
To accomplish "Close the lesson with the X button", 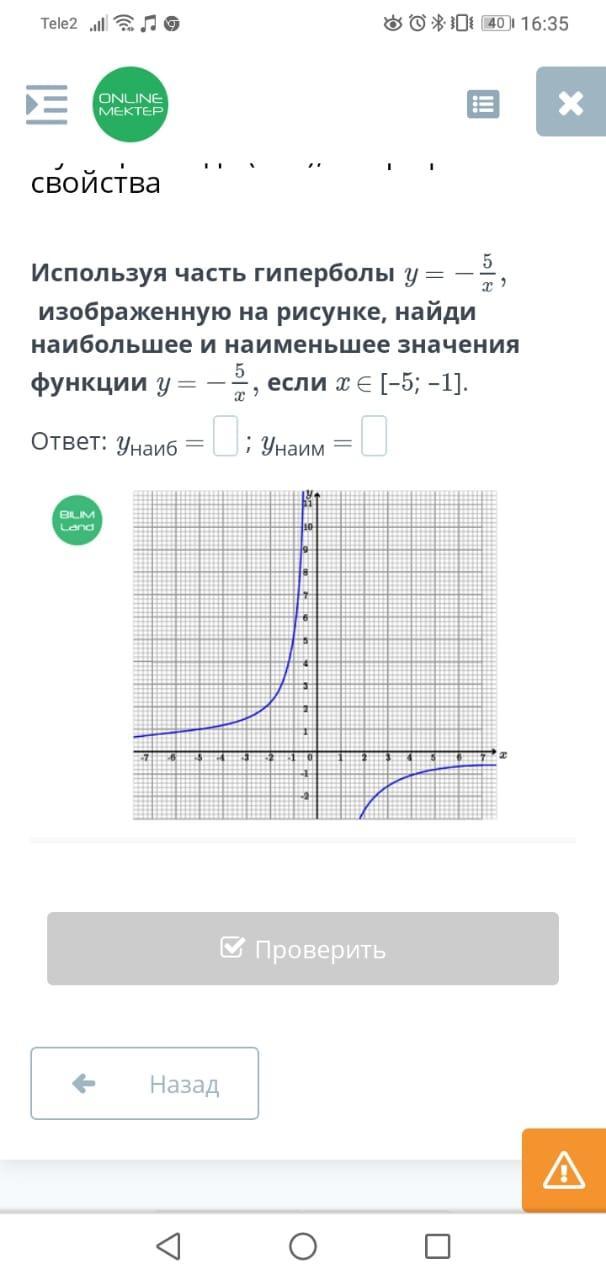I will tap(571, 102).
